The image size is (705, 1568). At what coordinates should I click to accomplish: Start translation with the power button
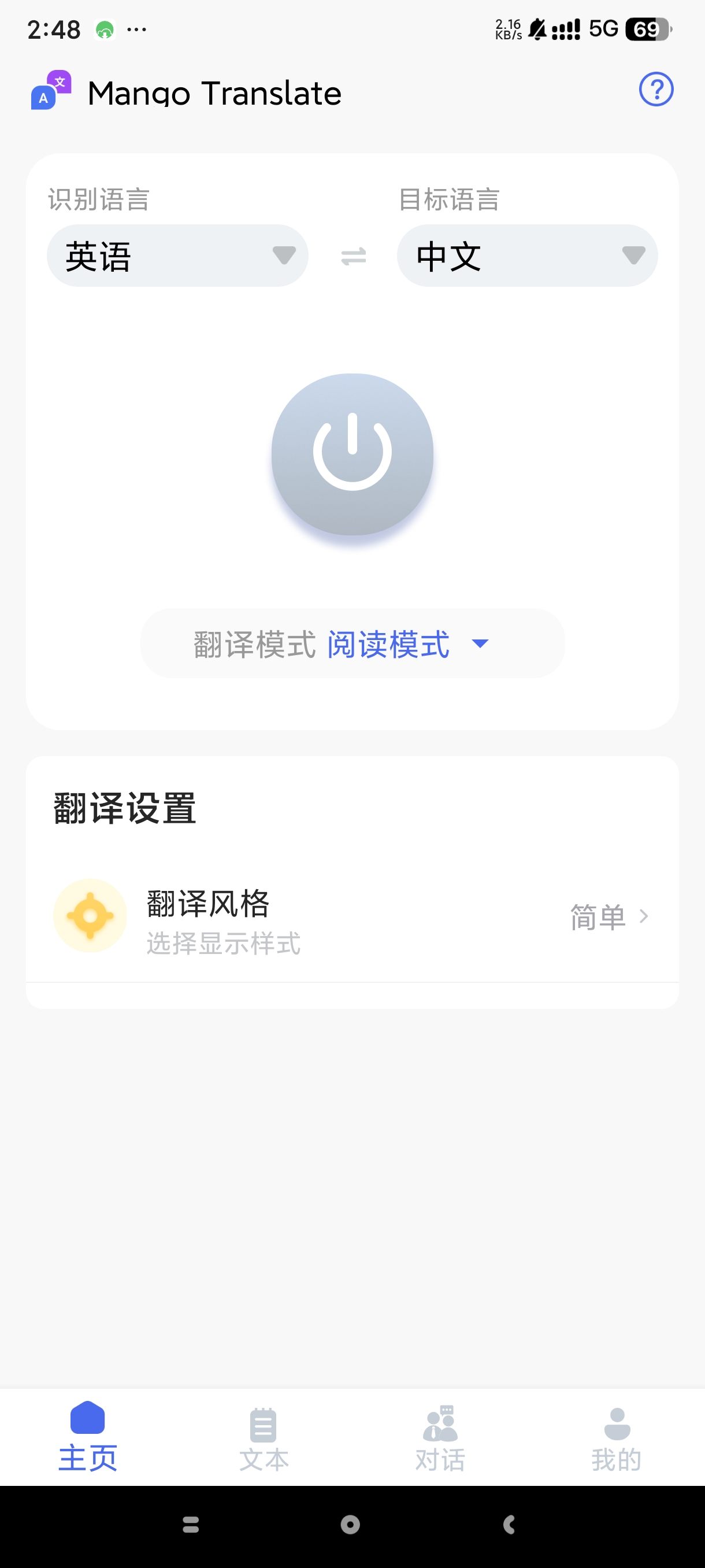pyautogui.click(x=352, y=453)
